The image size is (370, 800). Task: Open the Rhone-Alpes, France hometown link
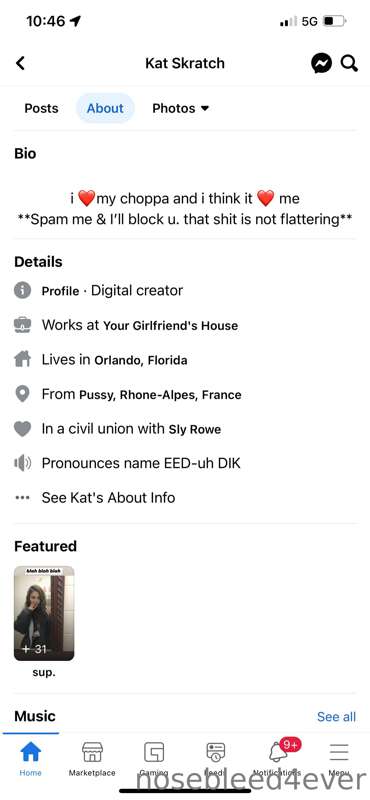[160, 395]
